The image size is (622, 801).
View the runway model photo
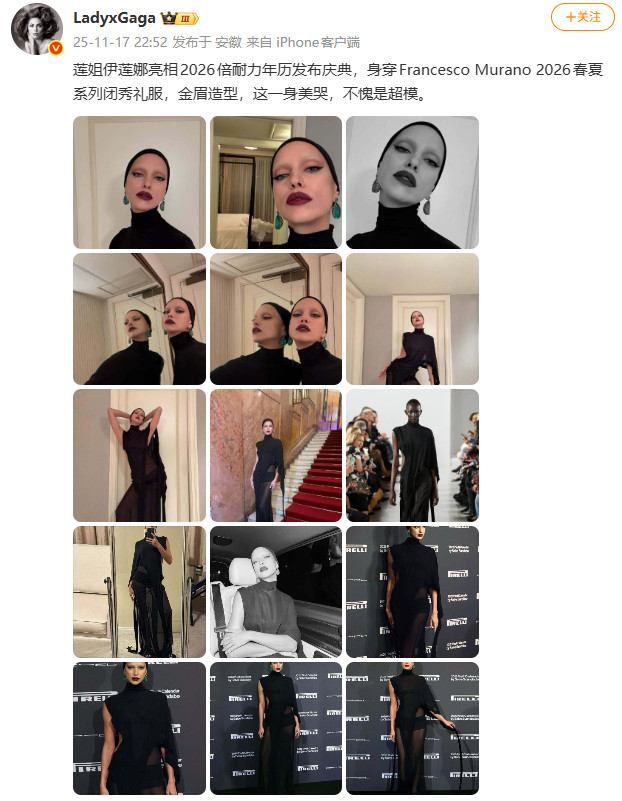(412, 455)
